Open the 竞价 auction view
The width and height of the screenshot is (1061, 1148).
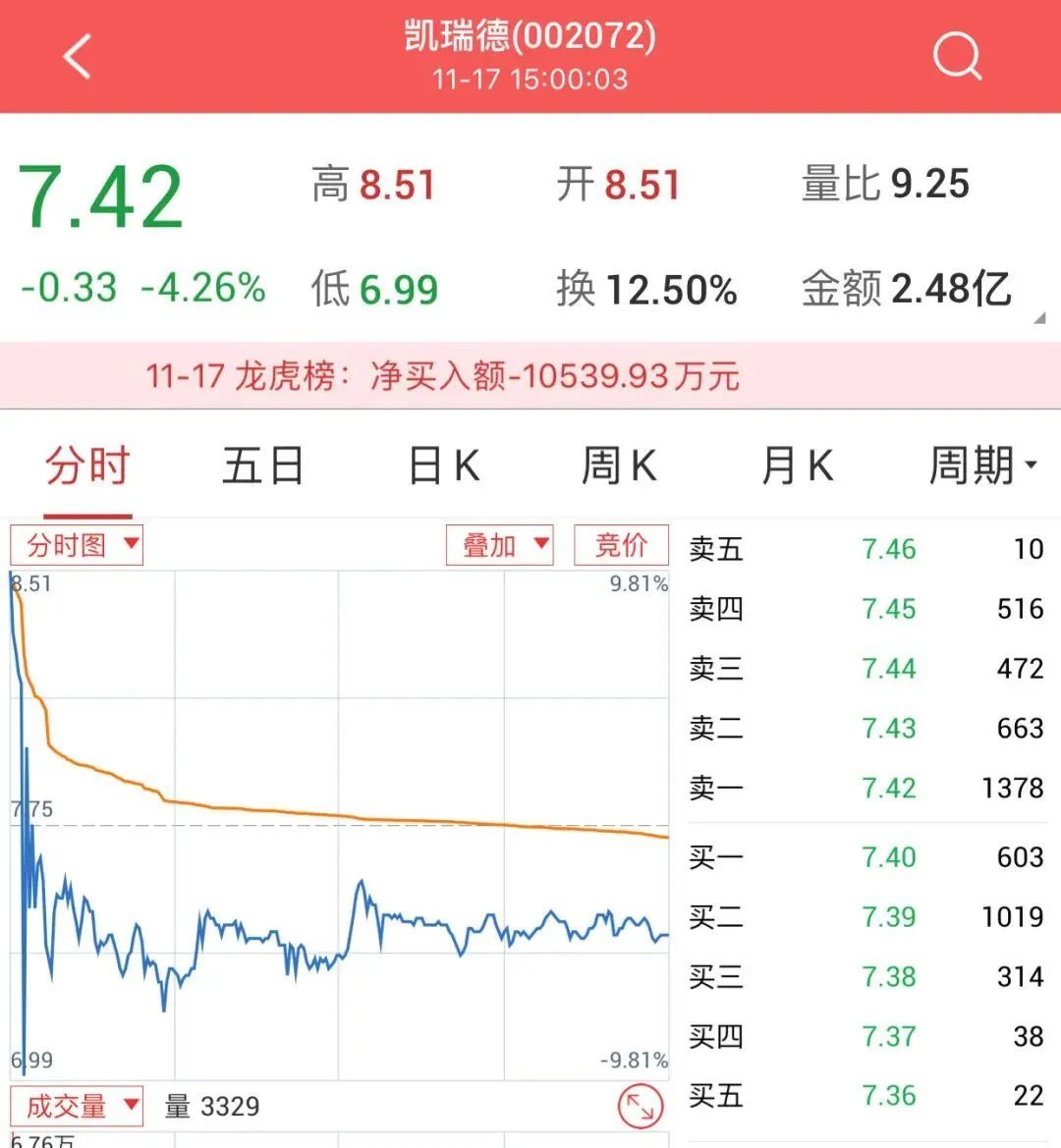click(x=622, y=544)
